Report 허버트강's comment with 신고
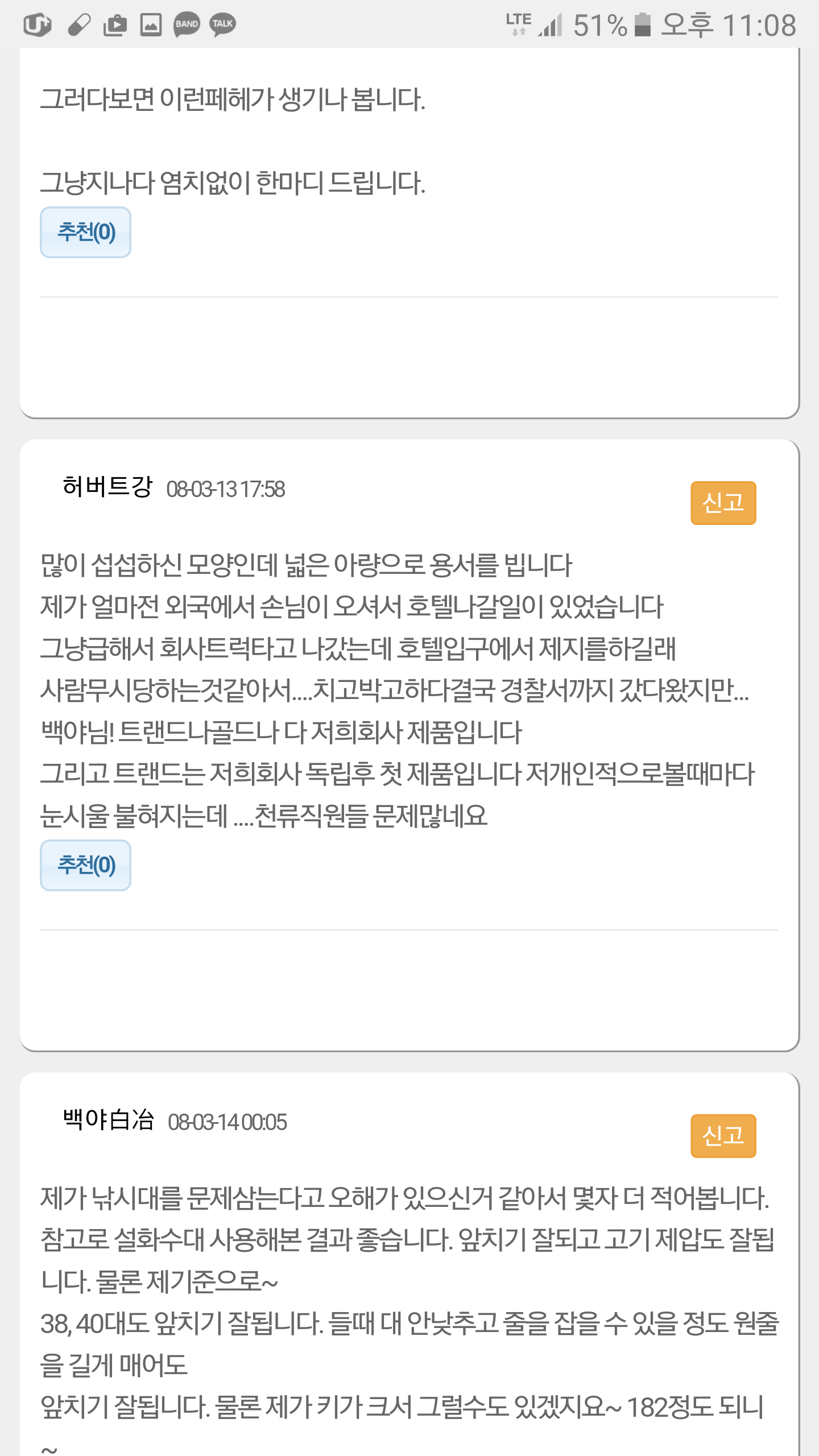The height and width of the screenshot is (1456, 819). point(723,503)
